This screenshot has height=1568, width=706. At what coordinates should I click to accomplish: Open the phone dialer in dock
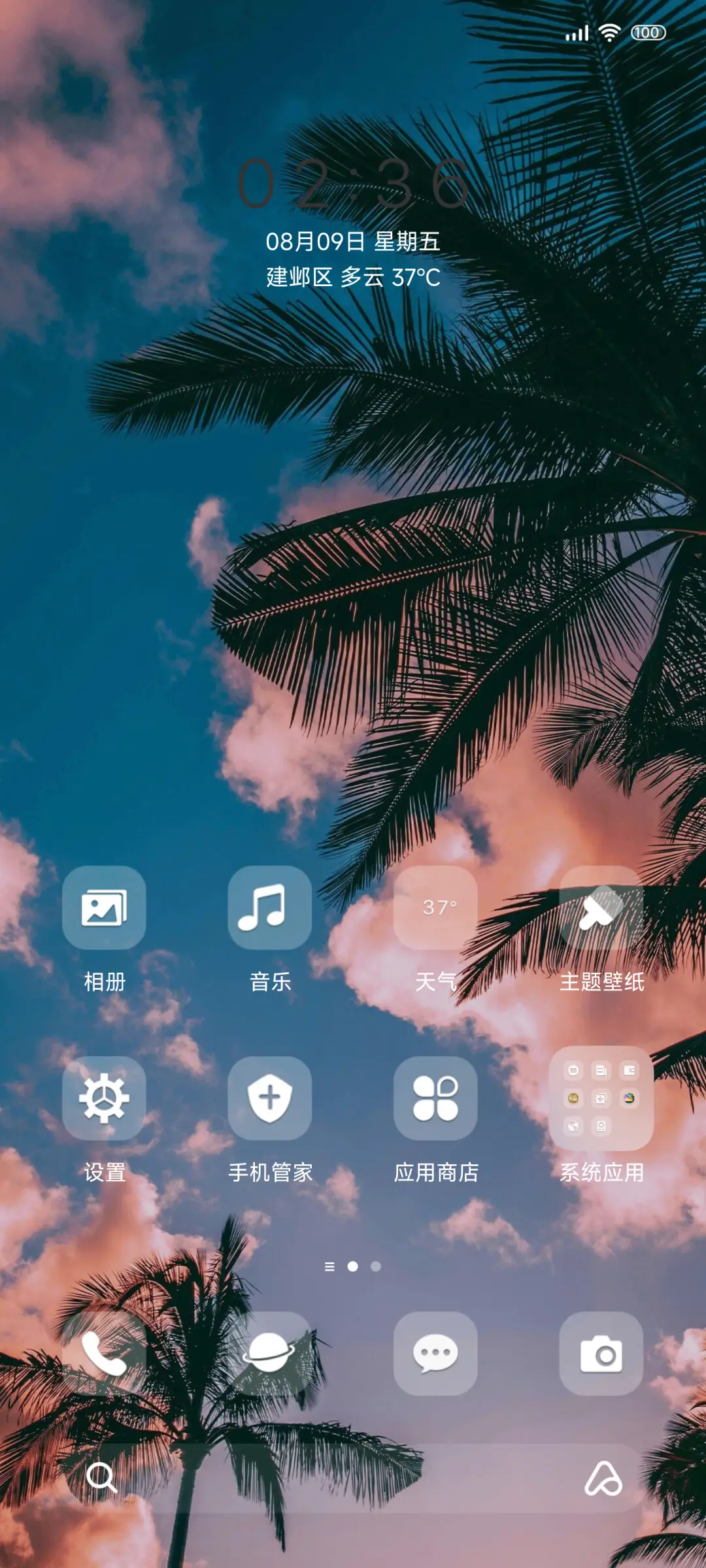[104, 1354]
